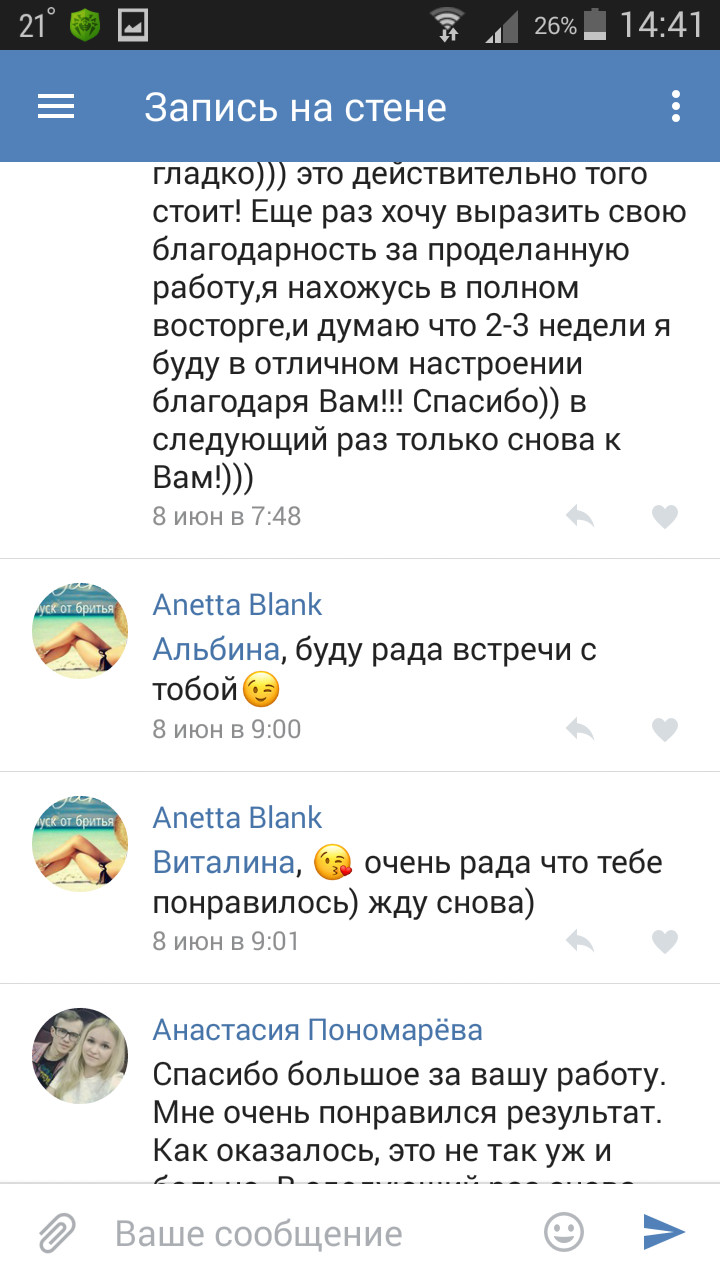Open the emoji smiley picker
The height and width of the screenshot is (1280, 720).
(564, 1232)
